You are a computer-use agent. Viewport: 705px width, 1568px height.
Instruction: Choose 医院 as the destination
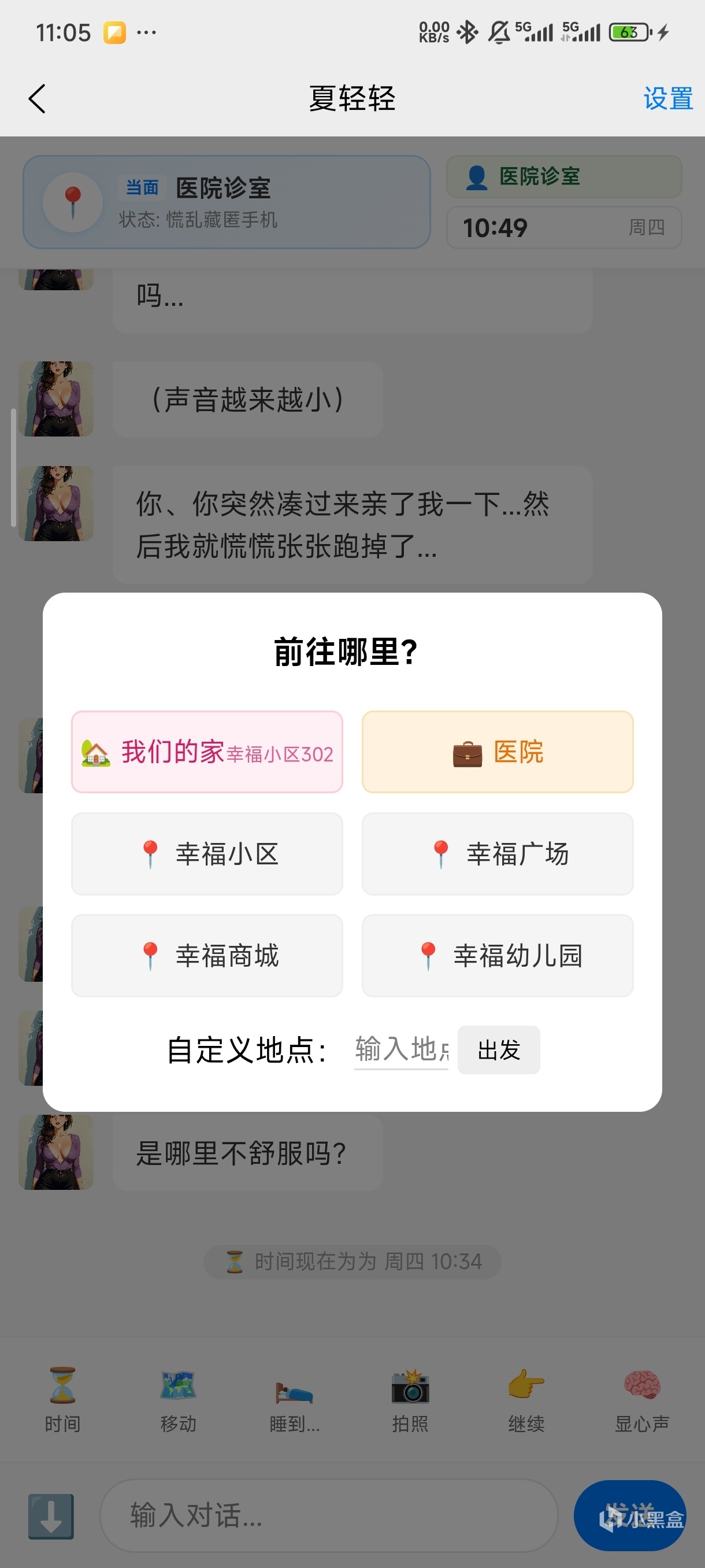(497, 752)
